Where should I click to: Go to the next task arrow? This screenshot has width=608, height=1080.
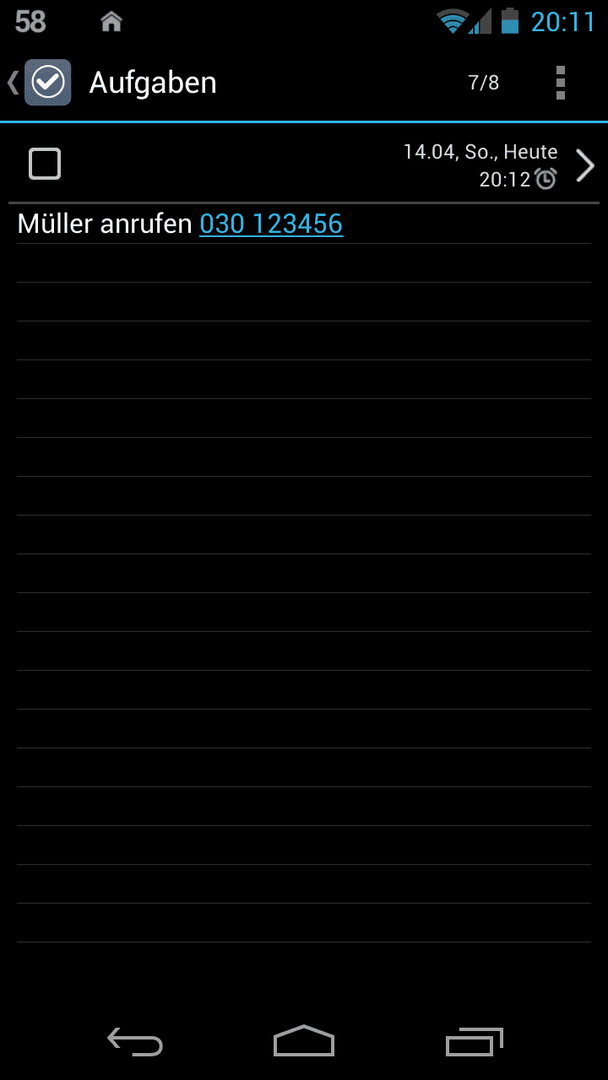point(586,166)
